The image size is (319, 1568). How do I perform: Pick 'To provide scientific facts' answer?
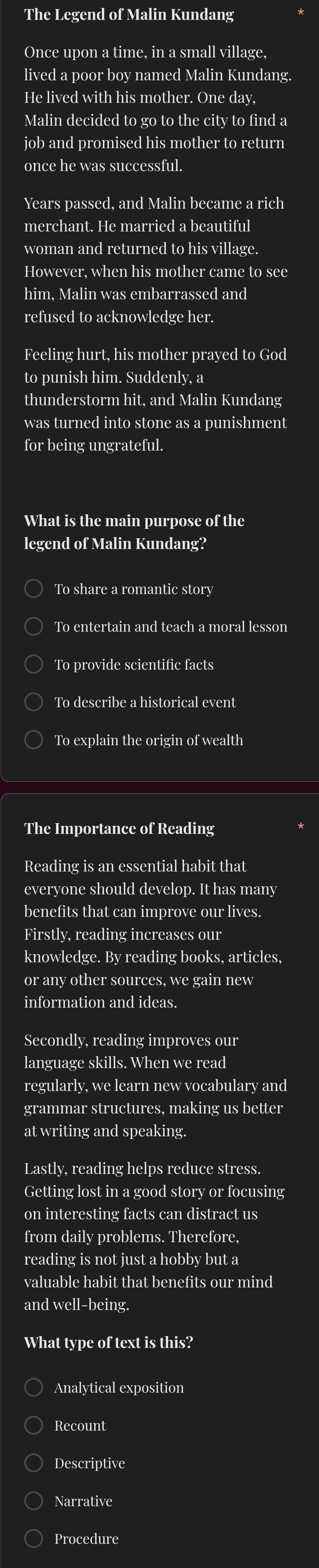coord(34,664)
